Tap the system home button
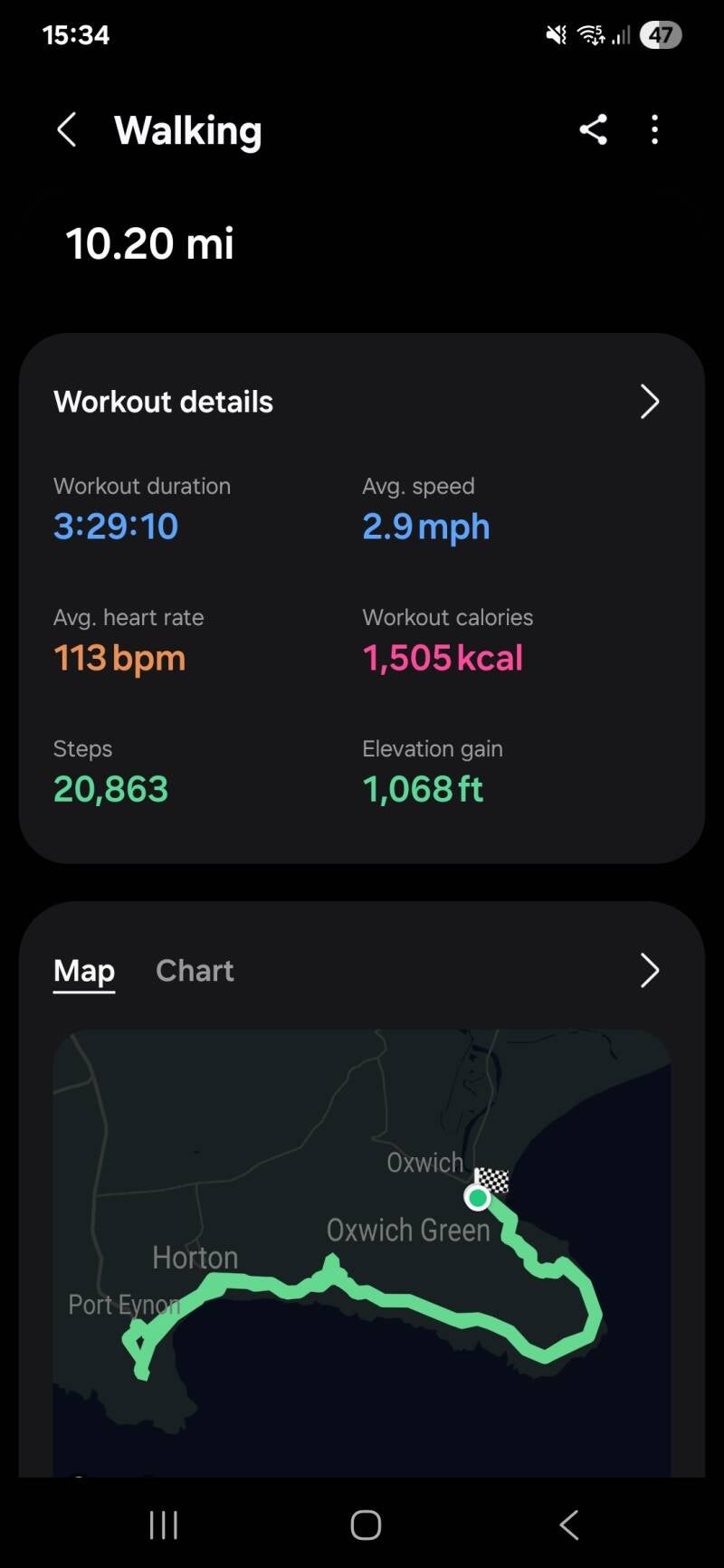The height and width of the screenshot is (1568, 724). coord(366,1525)
